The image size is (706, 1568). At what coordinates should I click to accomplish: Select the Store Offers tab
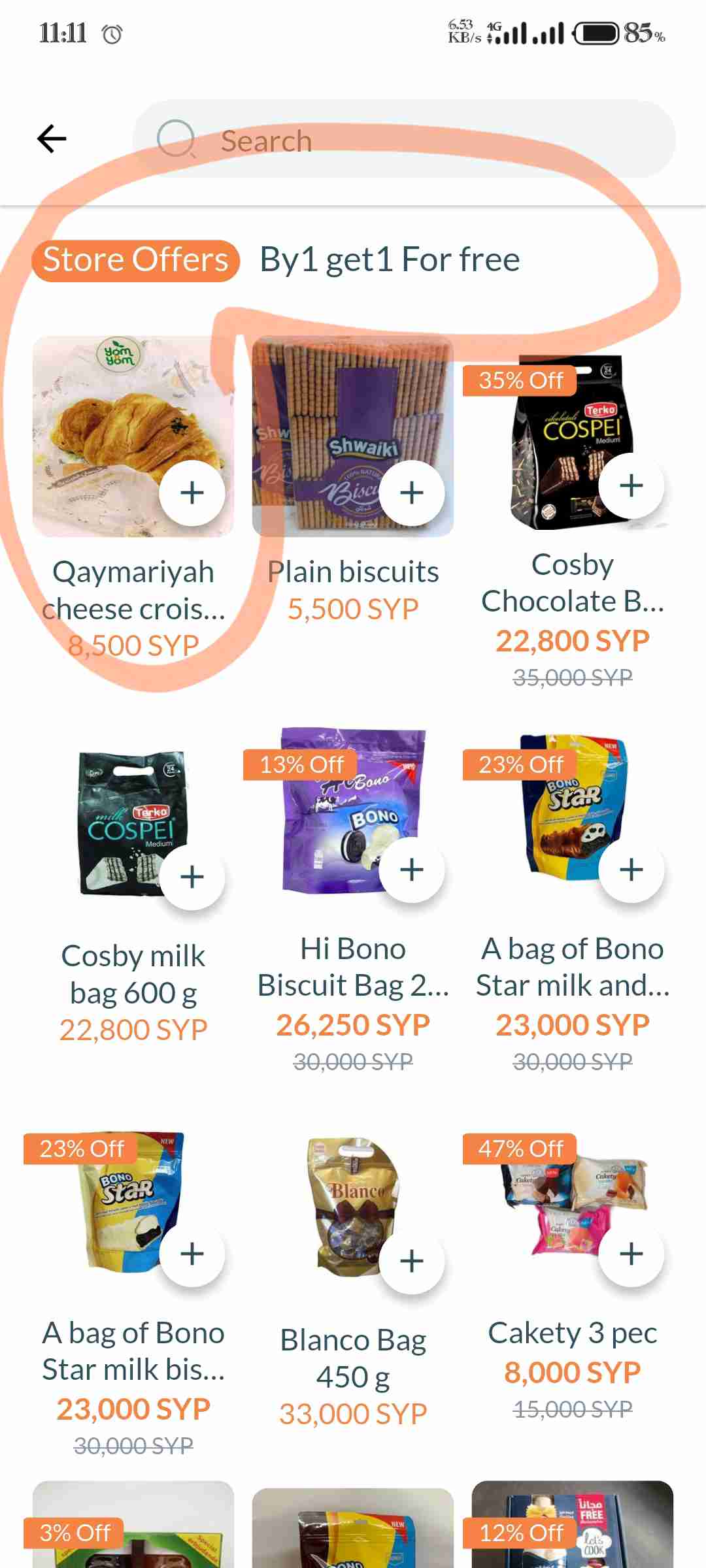pyautogui.click(x=136, y=260)
